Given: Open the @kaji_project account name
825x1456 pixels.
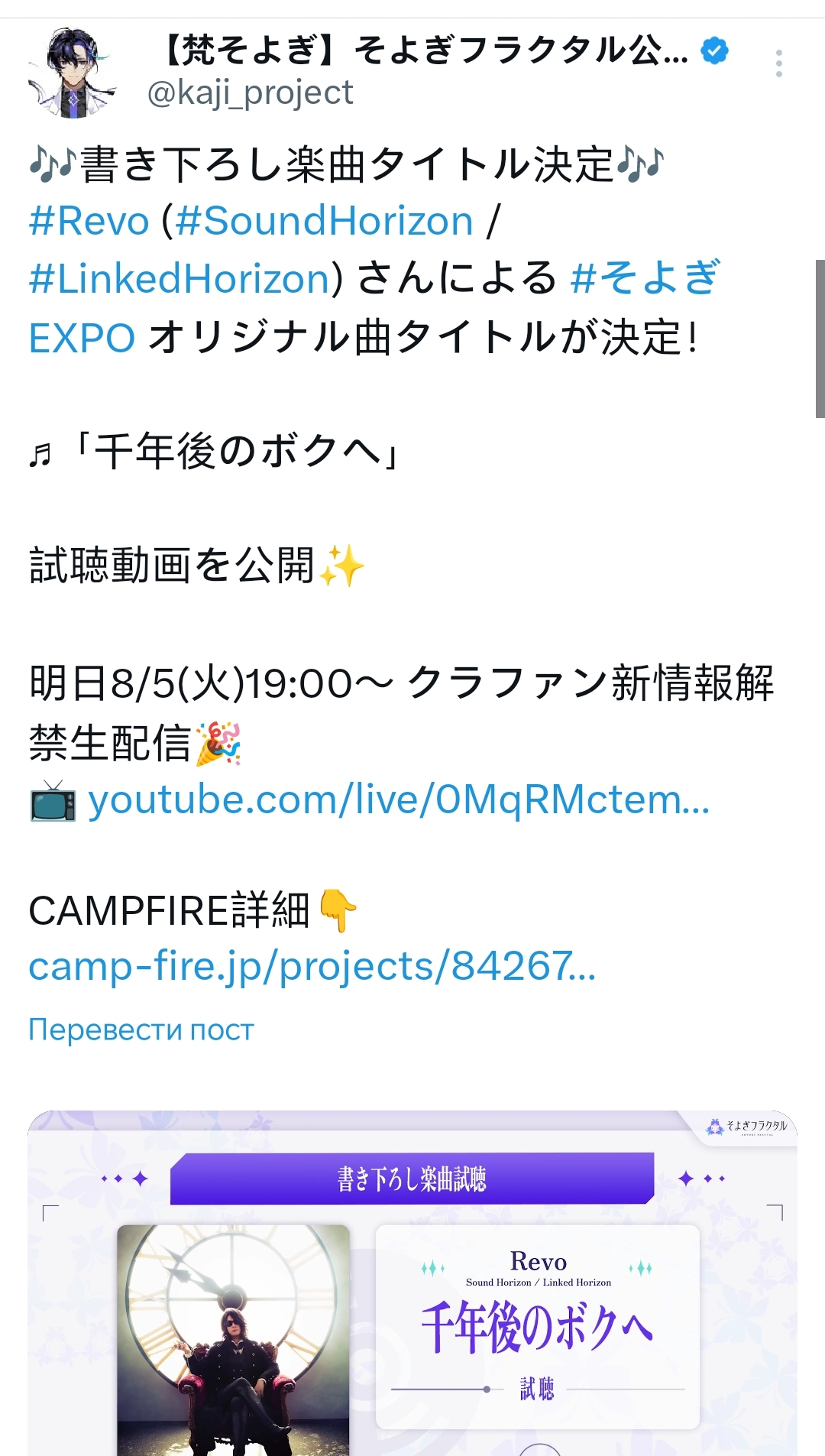Looking at the screenshot, I should click(250, 93).
